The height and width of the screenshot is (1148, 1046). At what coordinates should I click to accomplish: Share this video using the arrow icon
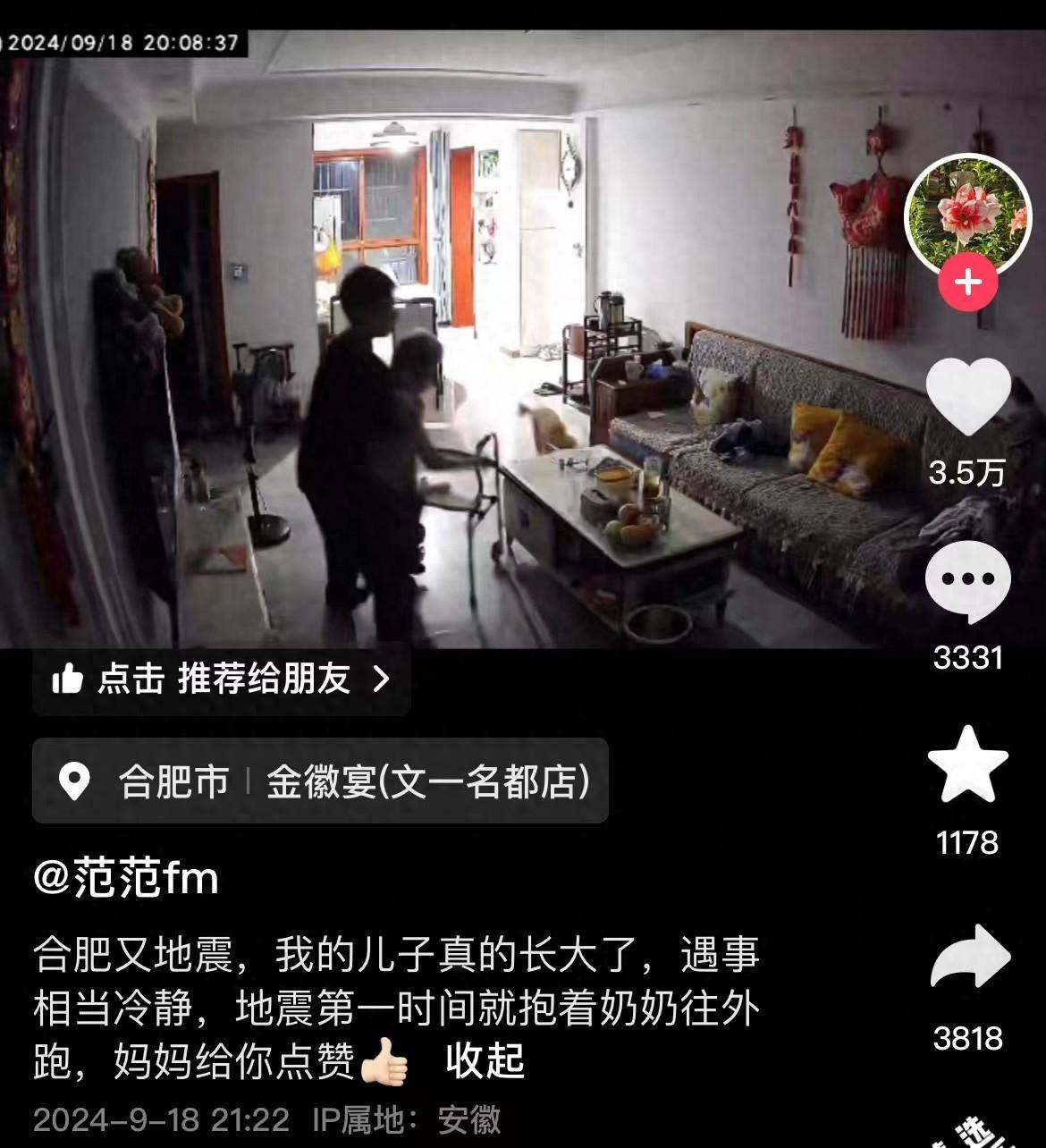click(x=969, y=958)
